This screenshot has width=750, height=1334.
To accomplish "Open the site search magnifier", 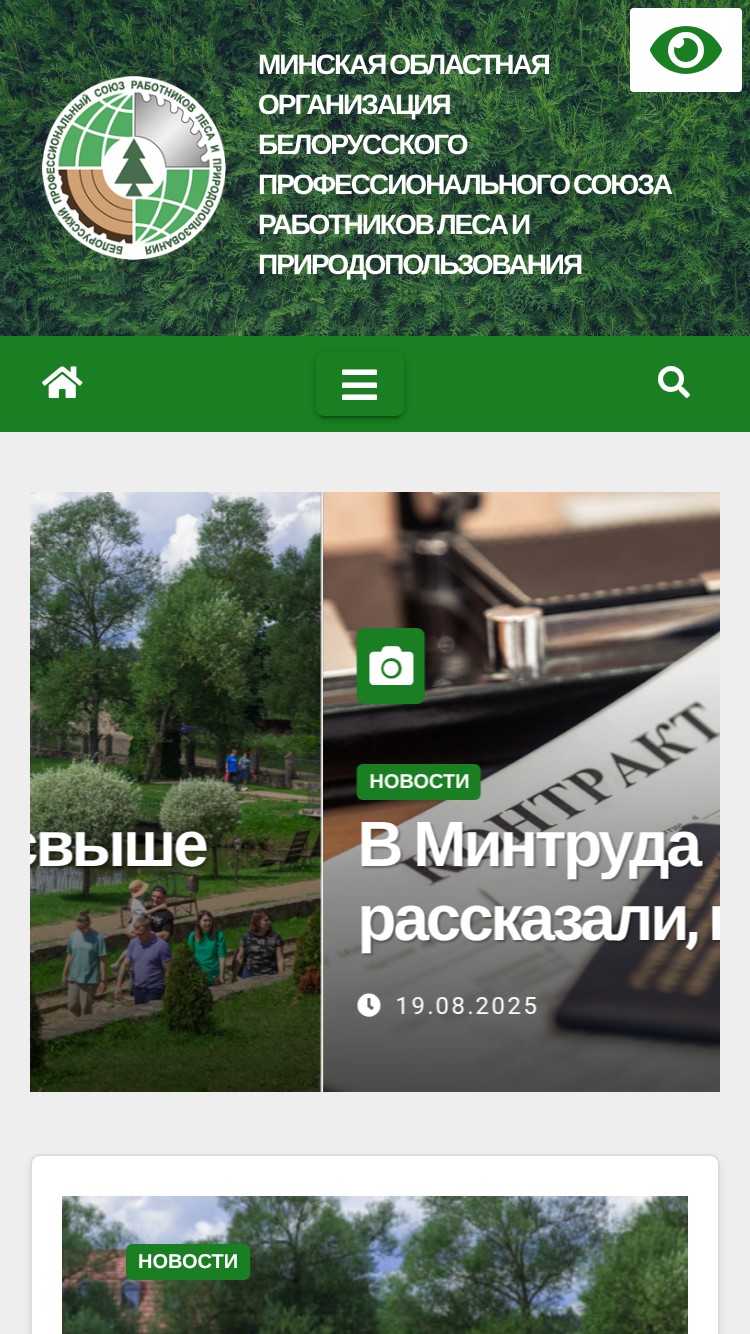I will pos(674,382).
